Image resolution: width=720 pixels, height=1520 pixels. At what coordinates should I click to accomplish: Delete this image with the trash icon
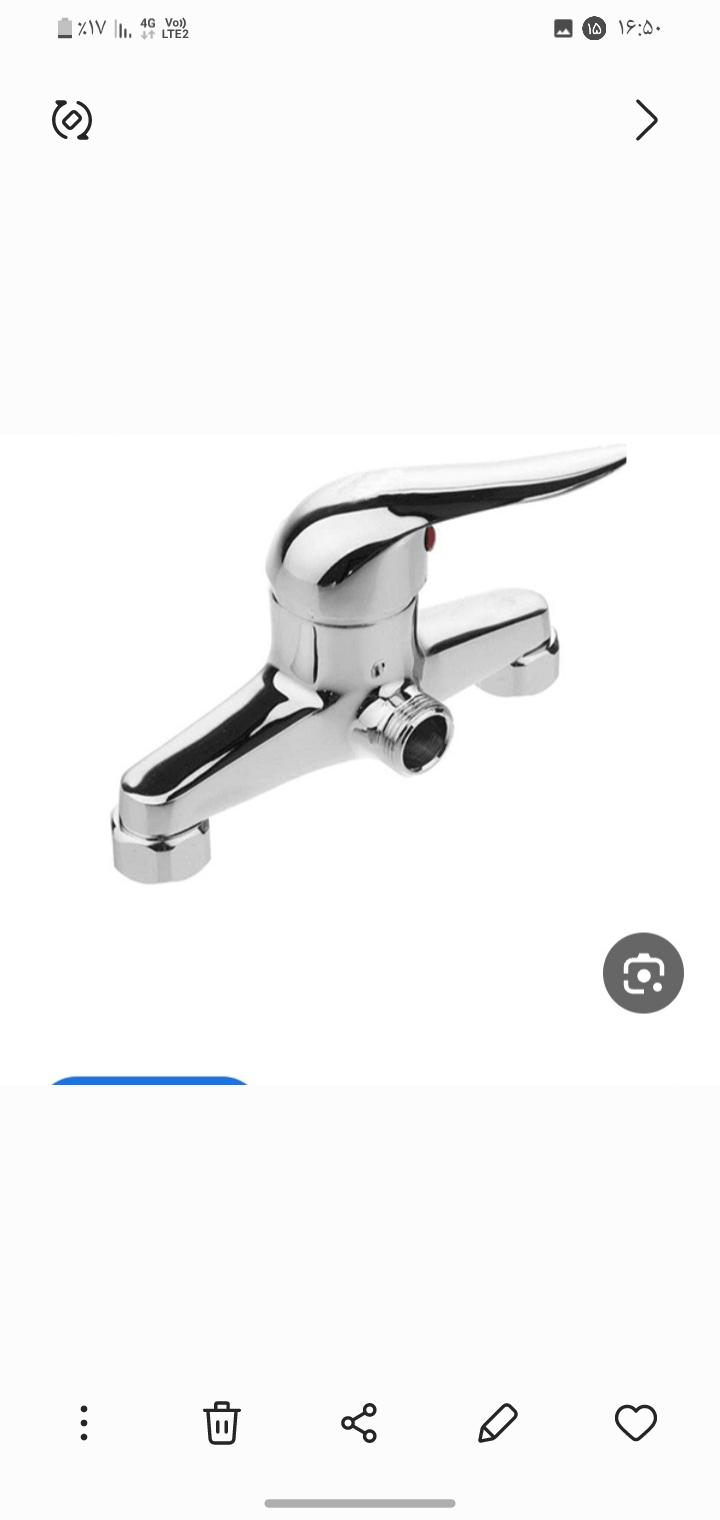(x=222, y=1422)
